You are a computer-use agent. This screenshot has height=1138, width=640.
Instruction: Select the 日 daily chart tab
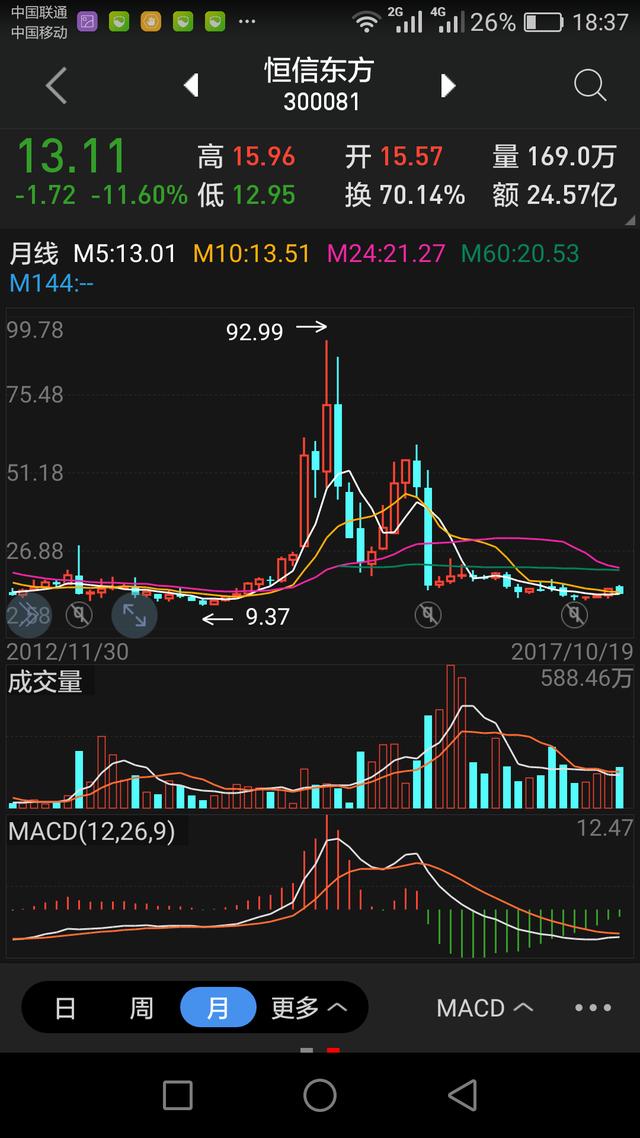pyautogui.click(x=65, y=1007)
